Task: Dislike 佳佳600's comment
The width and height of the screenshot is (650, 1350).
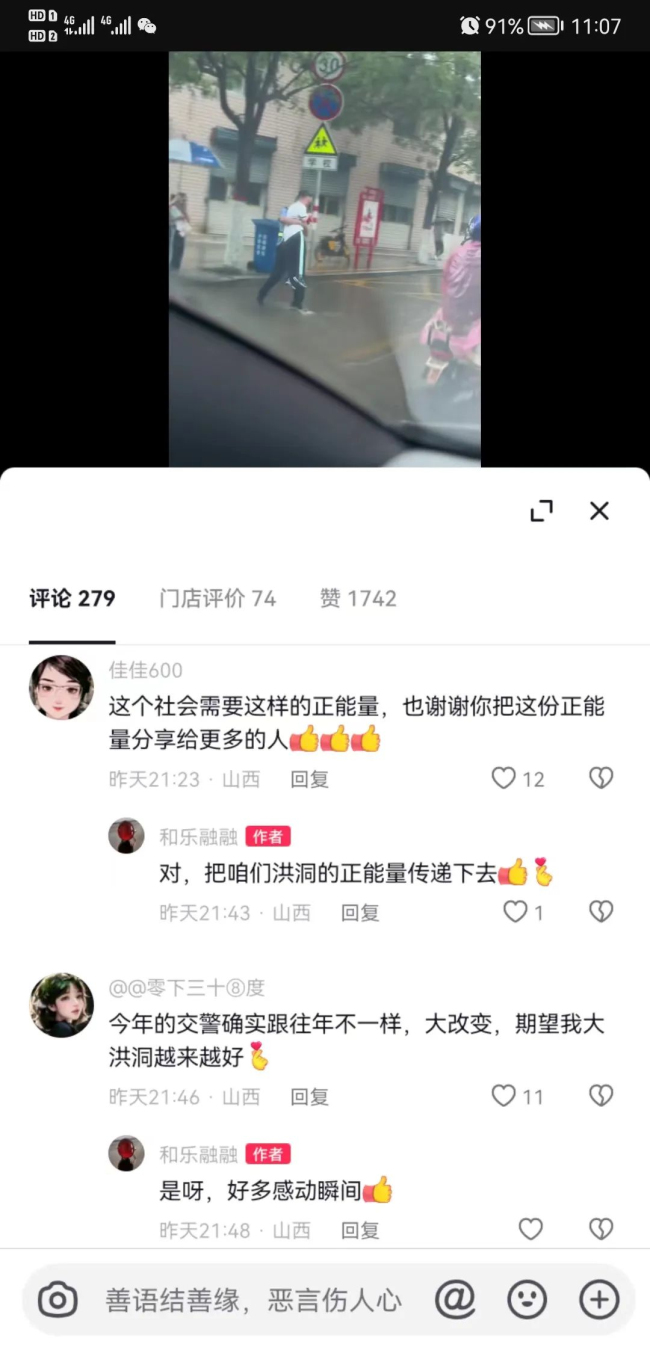Action: click(601, 778)
